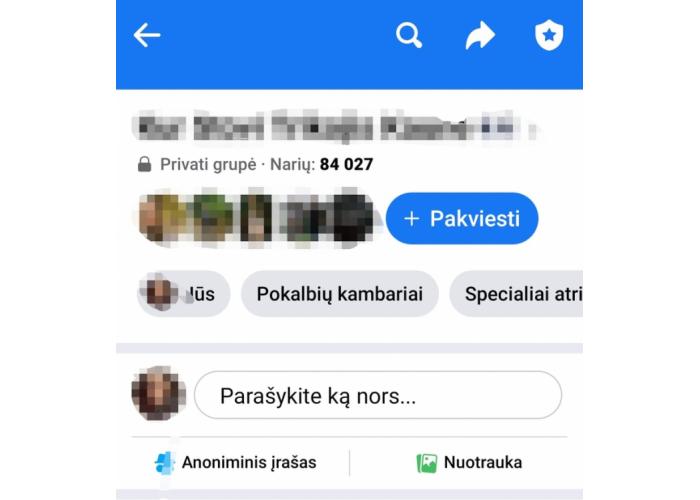The width and height of the screenshot is (700, 500).
Task: Tap the Parašykite ką nors field
Action: click(x=377, y=395)
